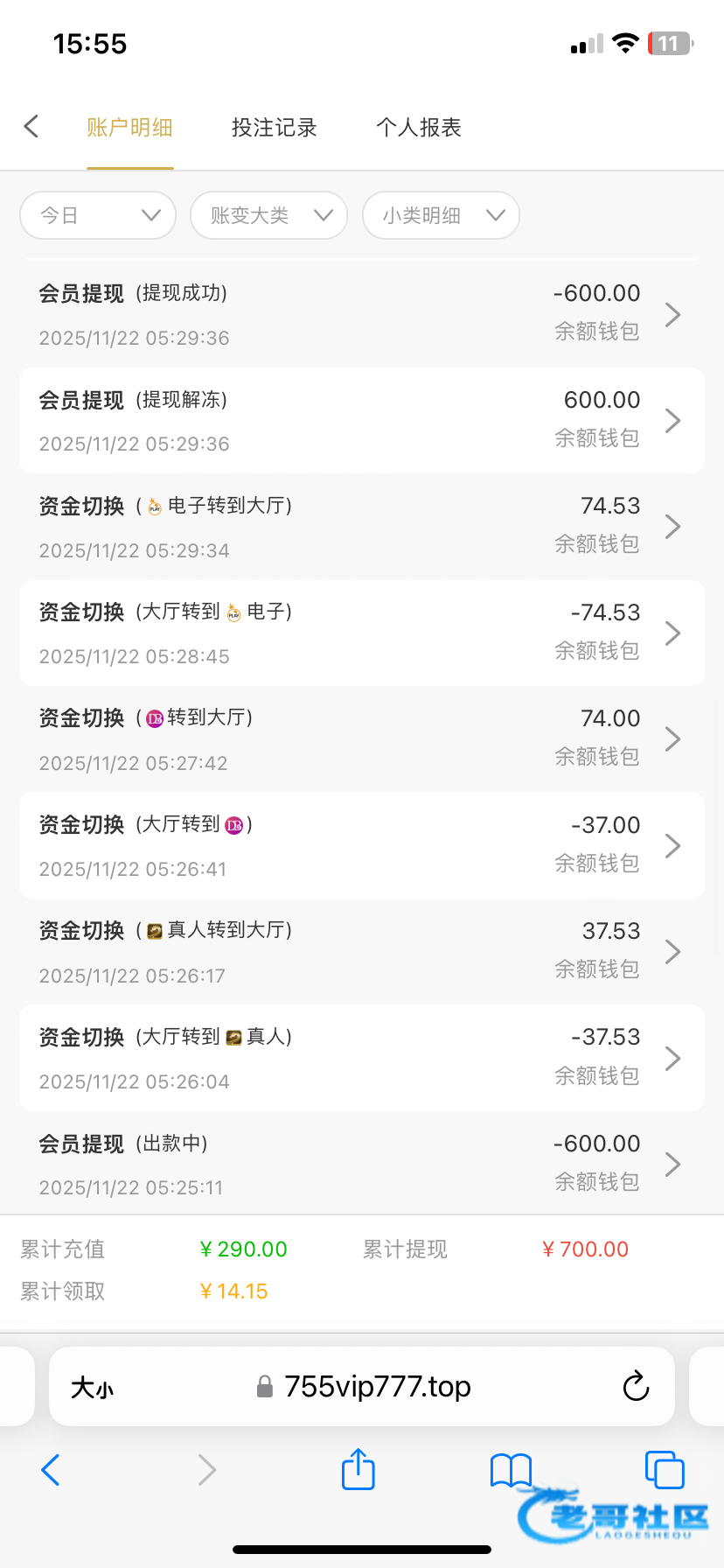Expand the 小类明细 filter dropdown
724x1568 pixels.
coord(442,215)
